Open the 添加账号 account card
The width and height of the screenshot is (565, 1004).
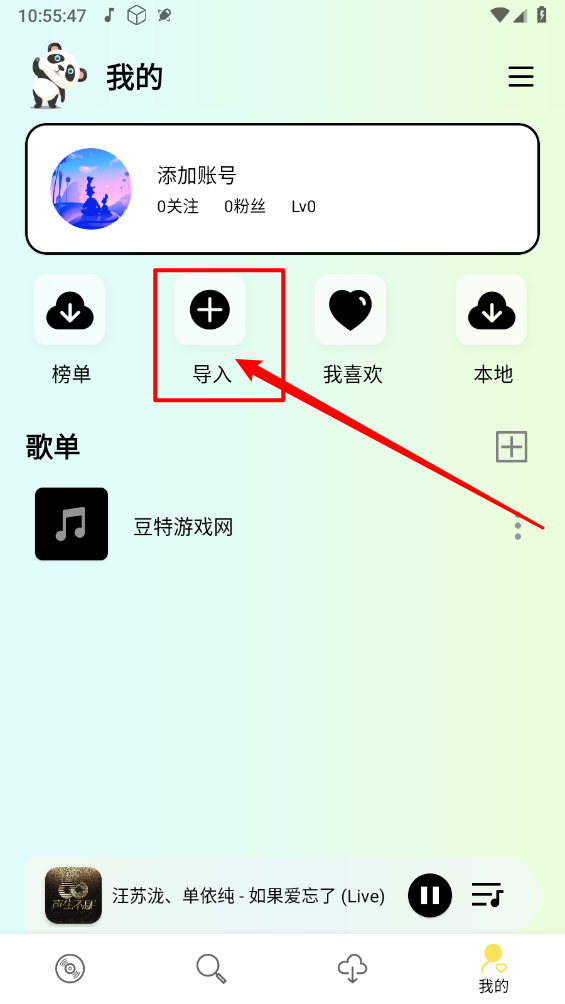tap(282, 189)
